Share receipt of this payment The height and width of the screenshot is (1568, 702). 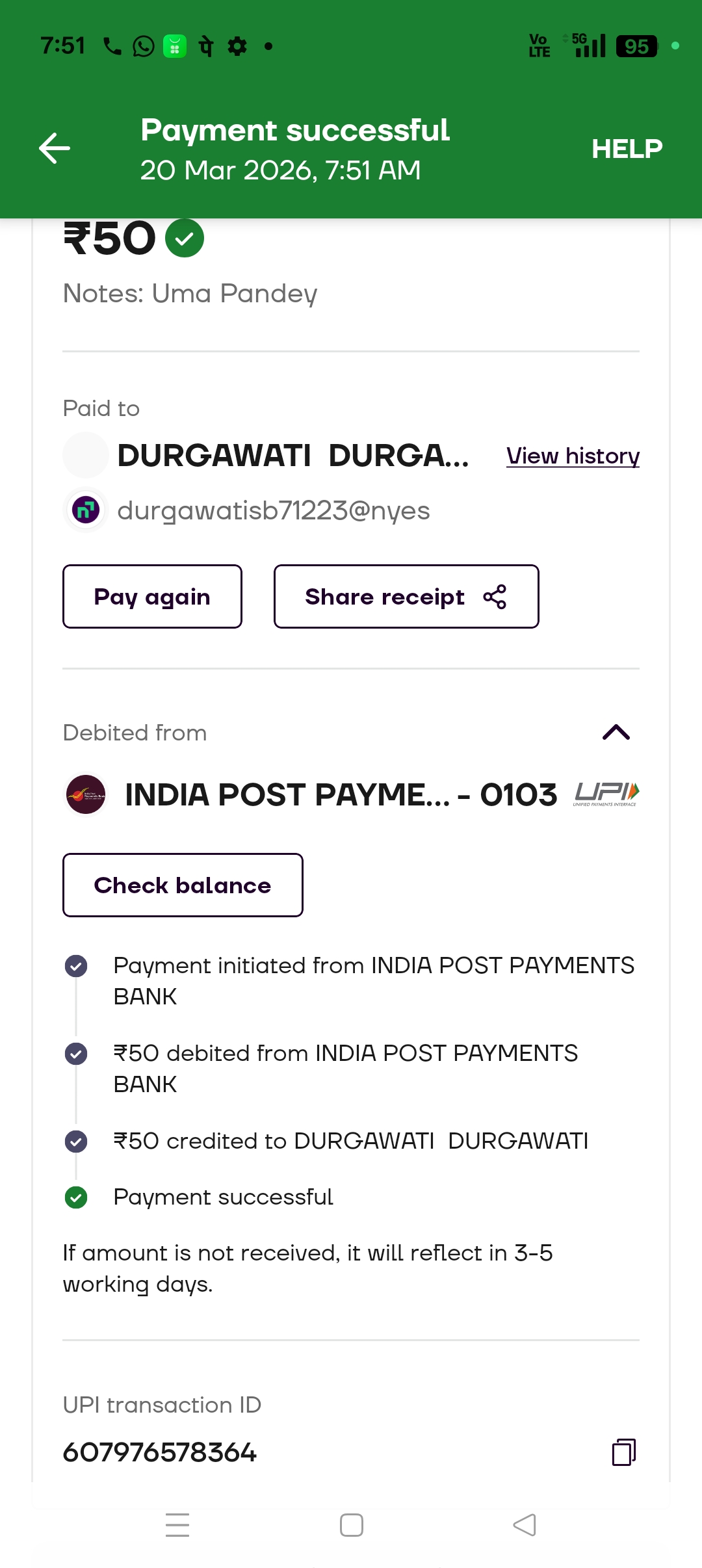(x=406, y=597)
